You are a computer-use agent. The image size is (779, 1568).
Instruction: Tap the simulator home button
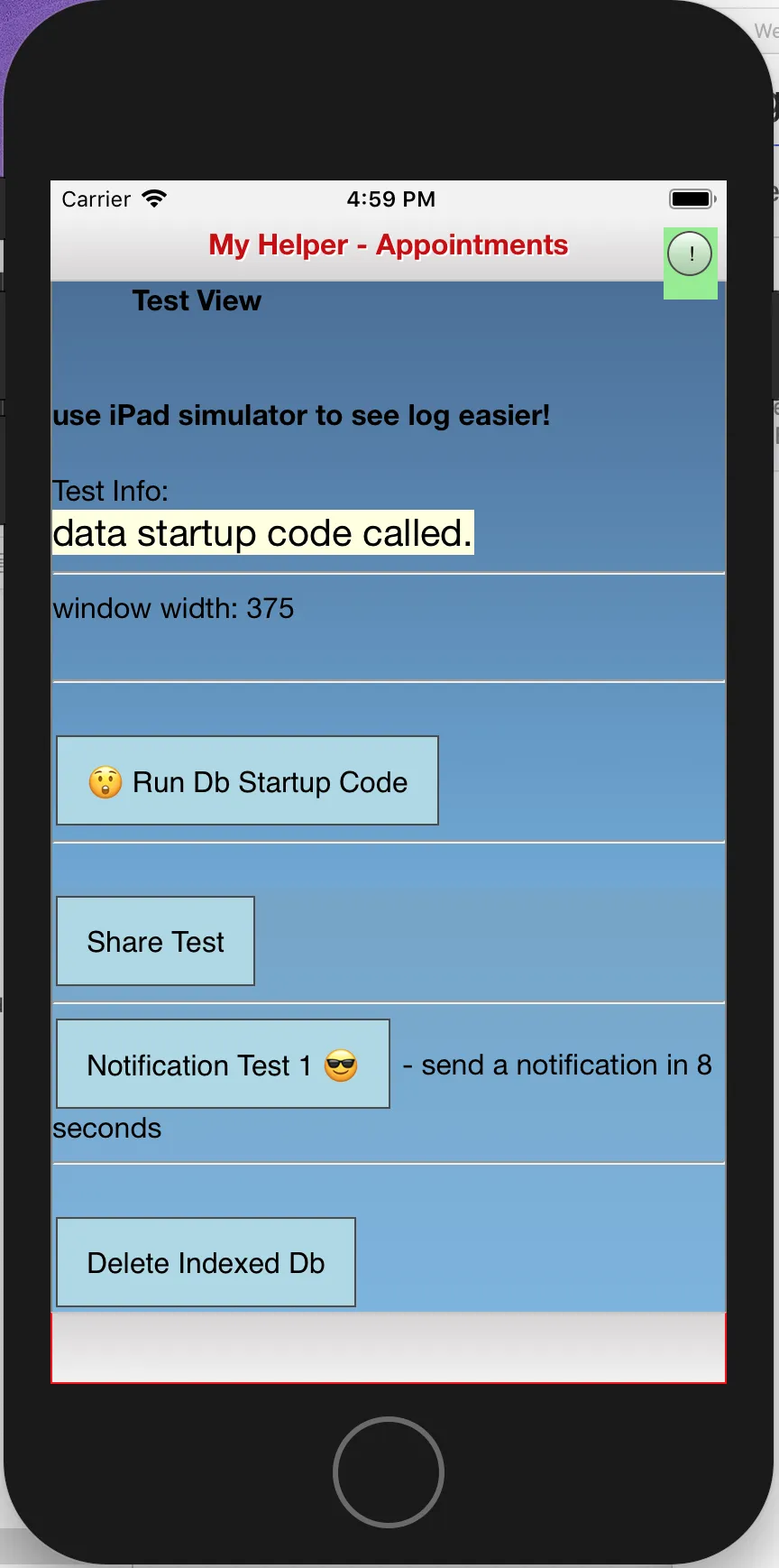(389, 1472)
